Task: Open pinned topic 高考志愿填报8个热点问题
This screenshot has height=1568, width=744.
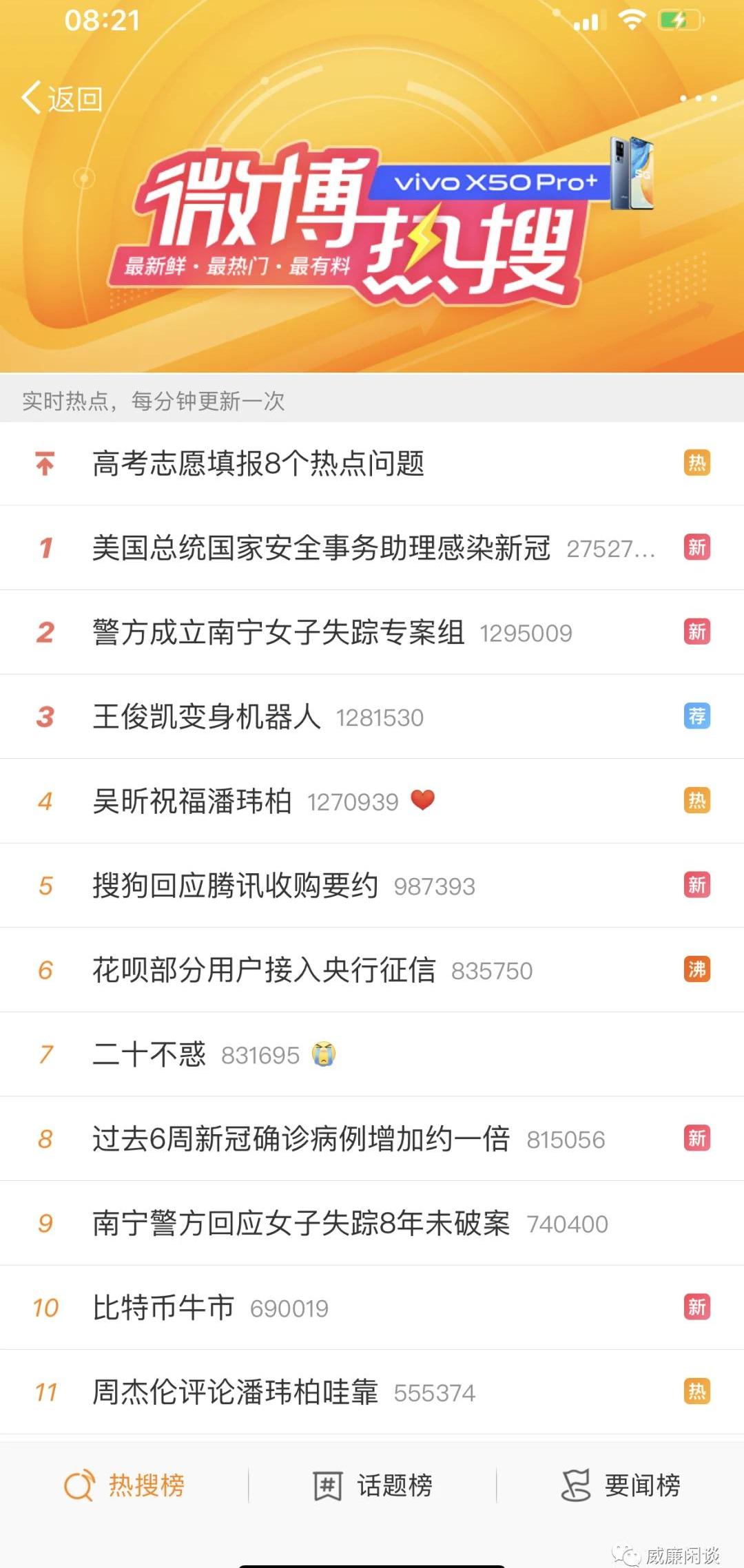Action: coord(258,463)
